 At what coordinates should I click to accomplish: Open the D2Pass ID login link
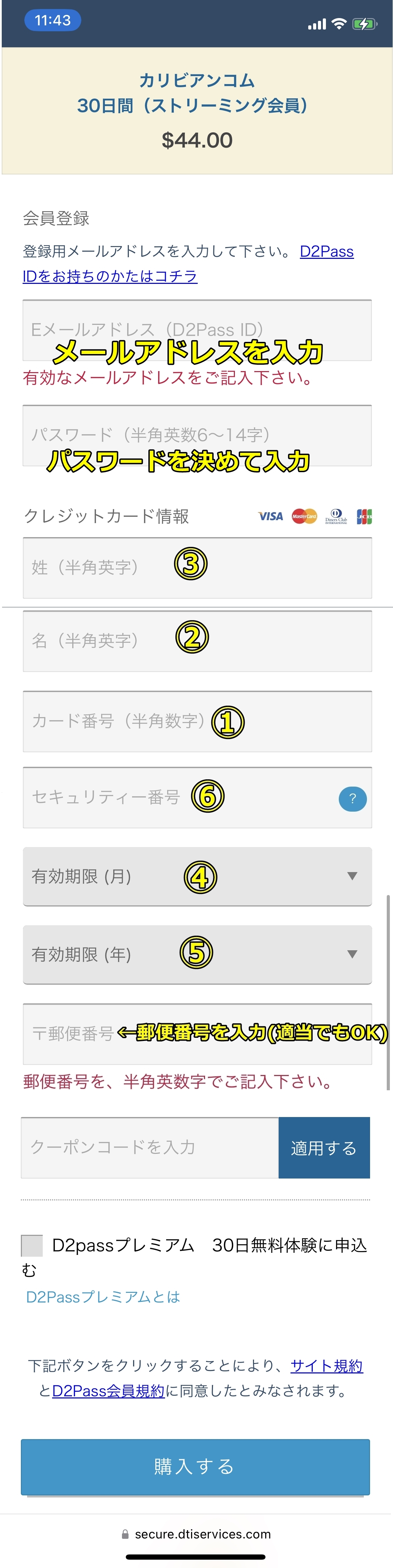click(109, 276)
